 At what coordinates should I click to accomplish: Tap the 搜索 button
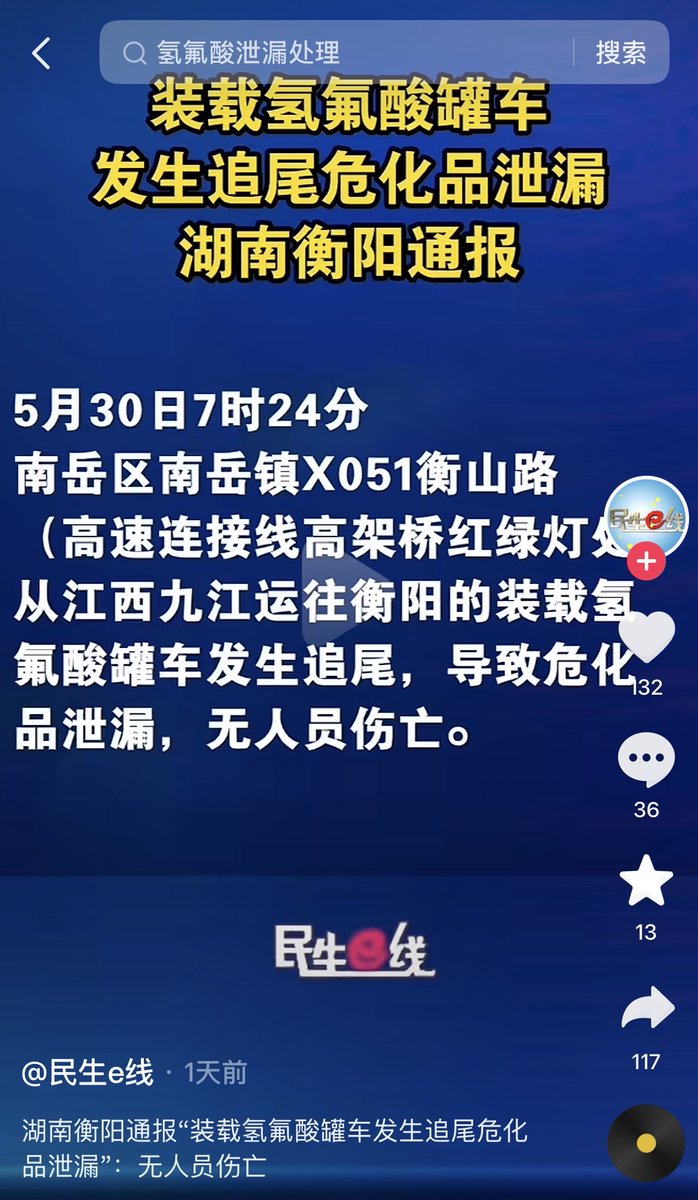point(620,52)
